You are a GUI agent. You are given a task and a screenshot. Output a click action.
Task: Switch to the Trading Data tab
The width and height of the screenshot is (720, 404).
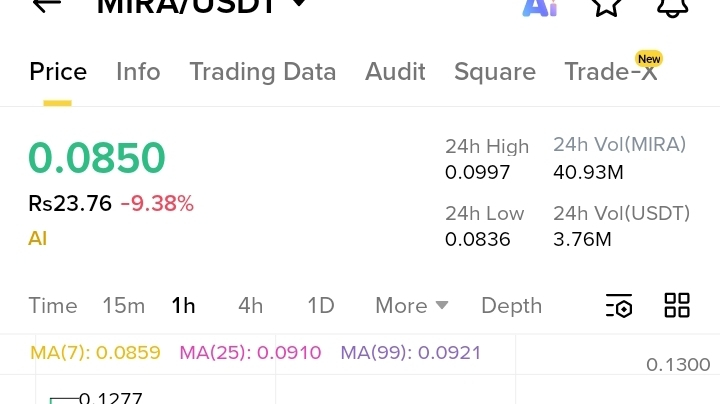tap(262, 72)
